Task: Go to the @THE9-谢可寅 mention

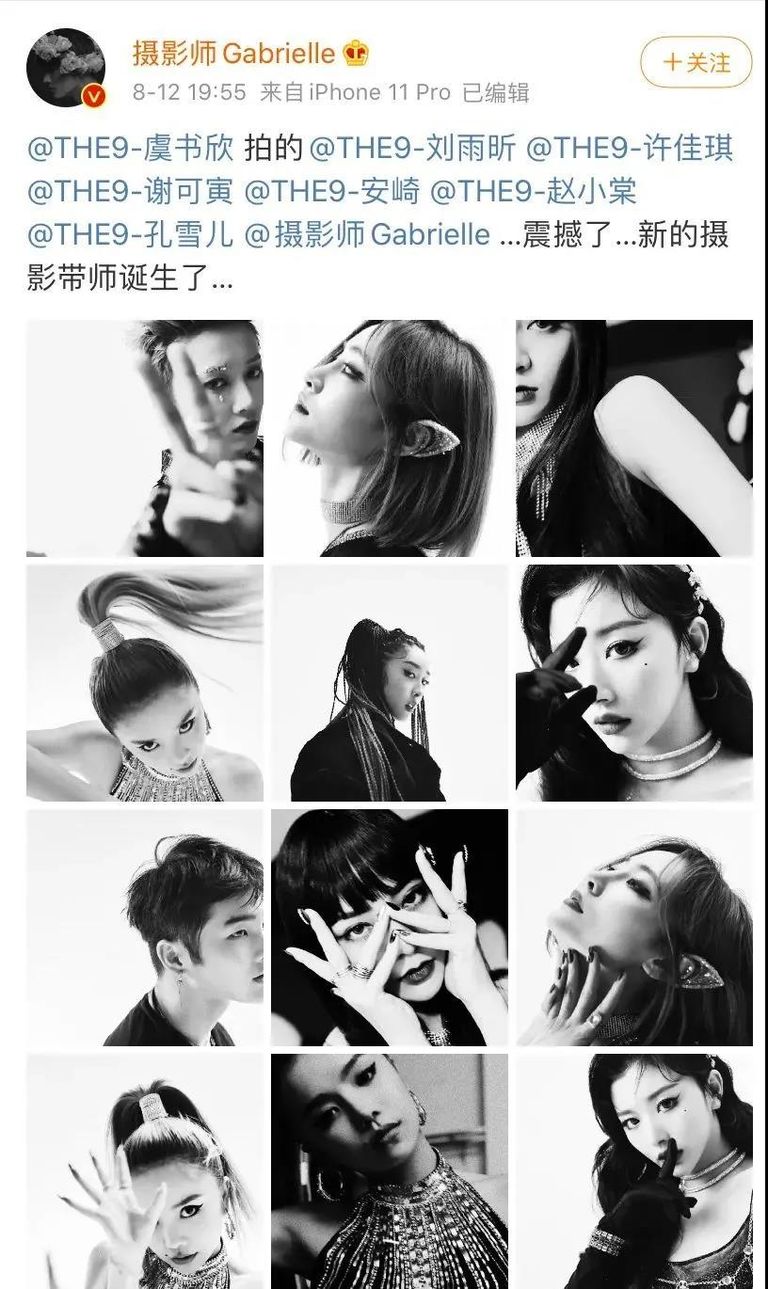Action: [x=130, y=192]
